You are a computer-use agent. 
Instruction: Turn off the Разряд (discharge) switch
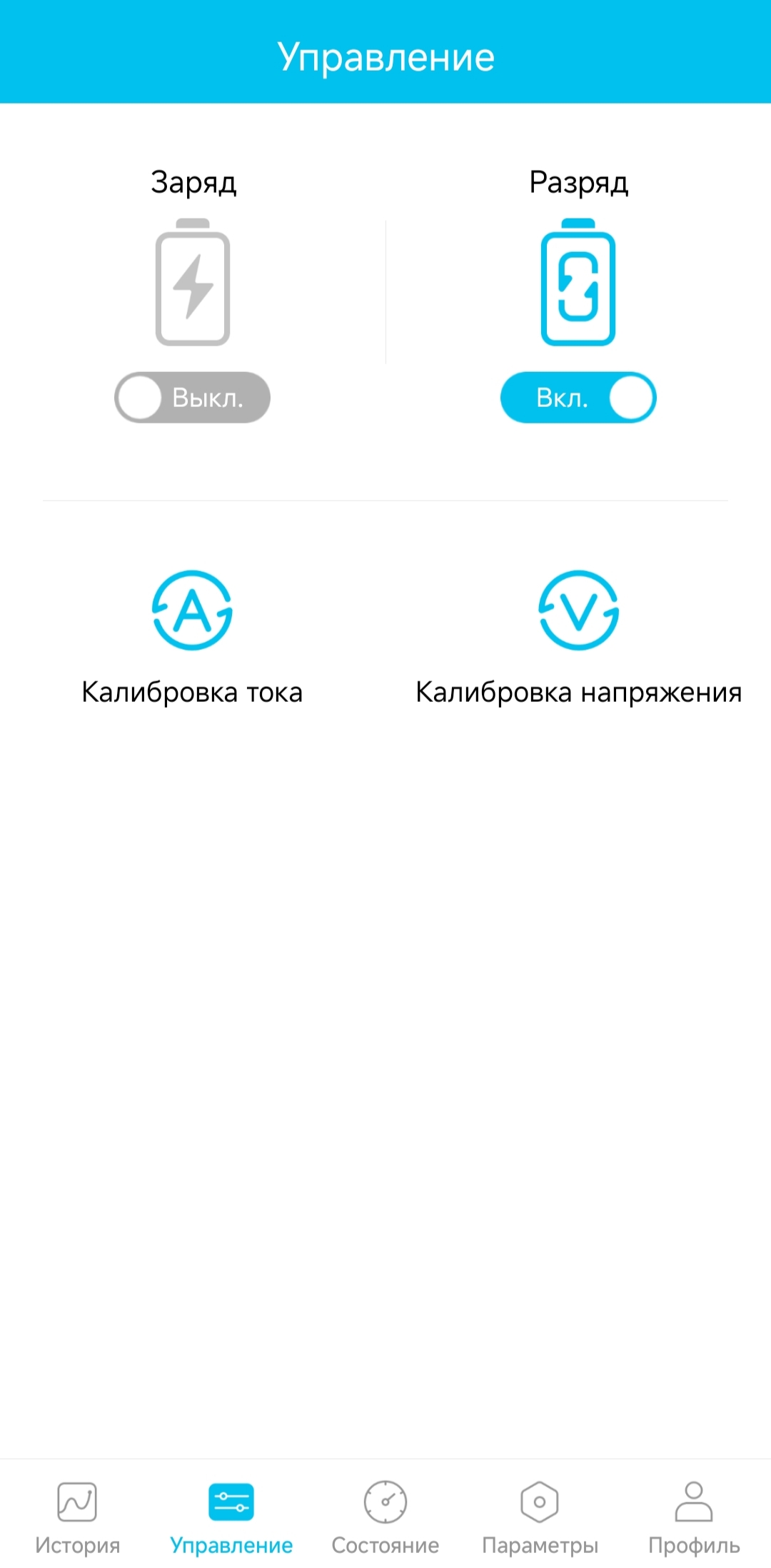tap(578, 398)
